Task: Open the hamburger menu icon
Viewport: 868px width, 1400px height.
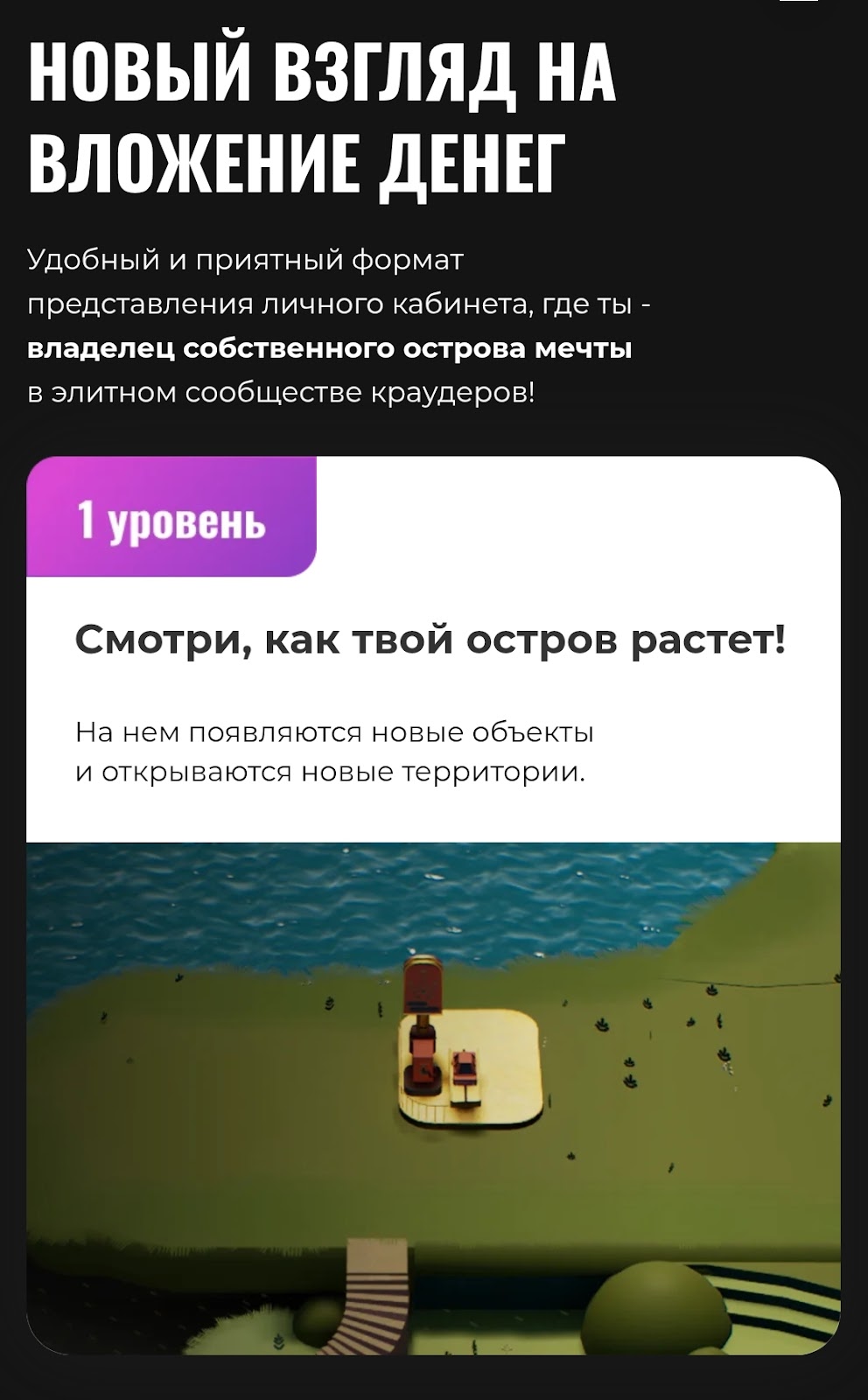Action: tap(798, 3)
